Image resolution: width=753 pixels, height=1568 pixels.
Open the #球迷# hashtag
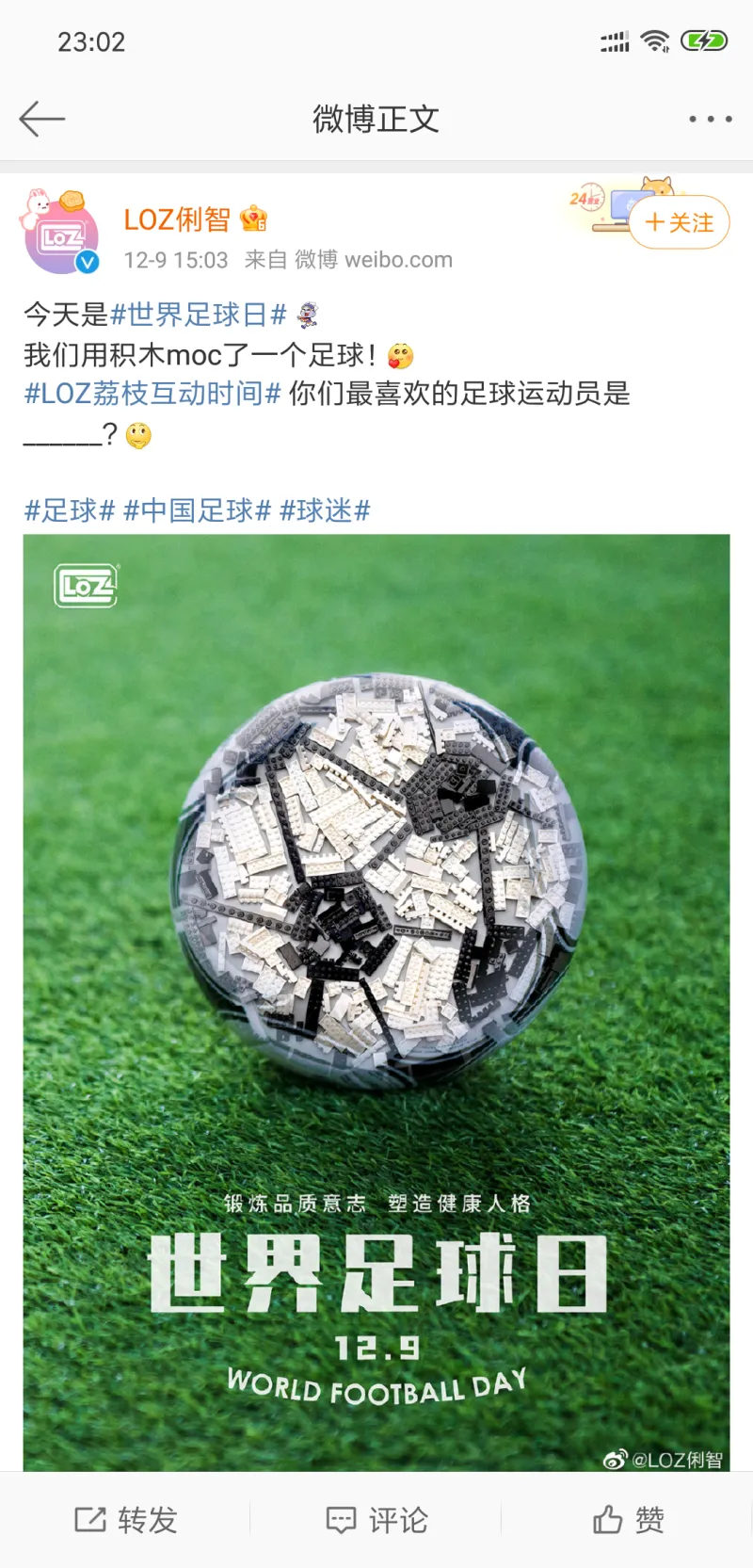(x=325, y=510)
